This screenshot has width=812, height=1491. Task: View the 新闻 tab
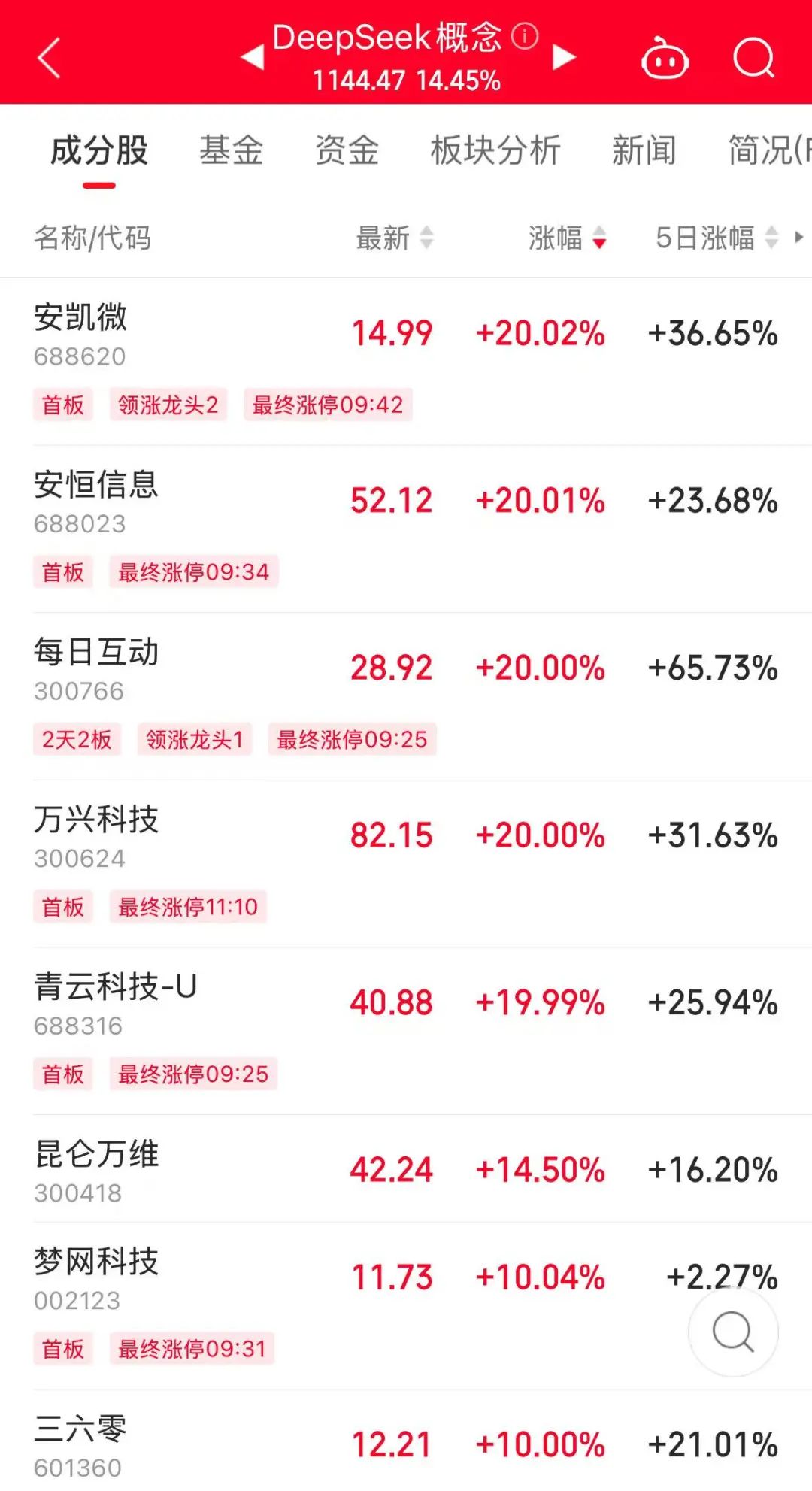click(644, 150)
